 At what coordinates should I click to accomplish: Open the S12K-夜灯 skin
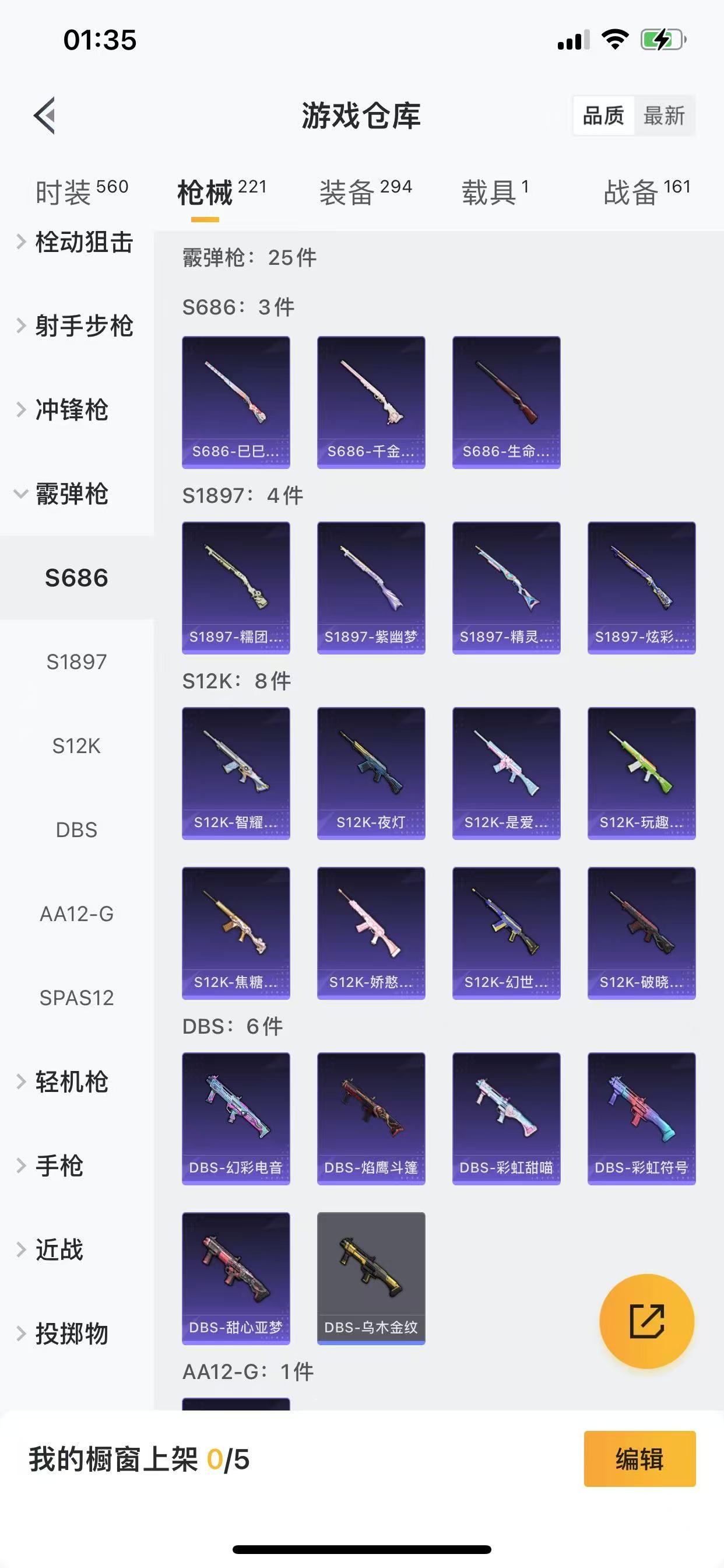[371, 773]
